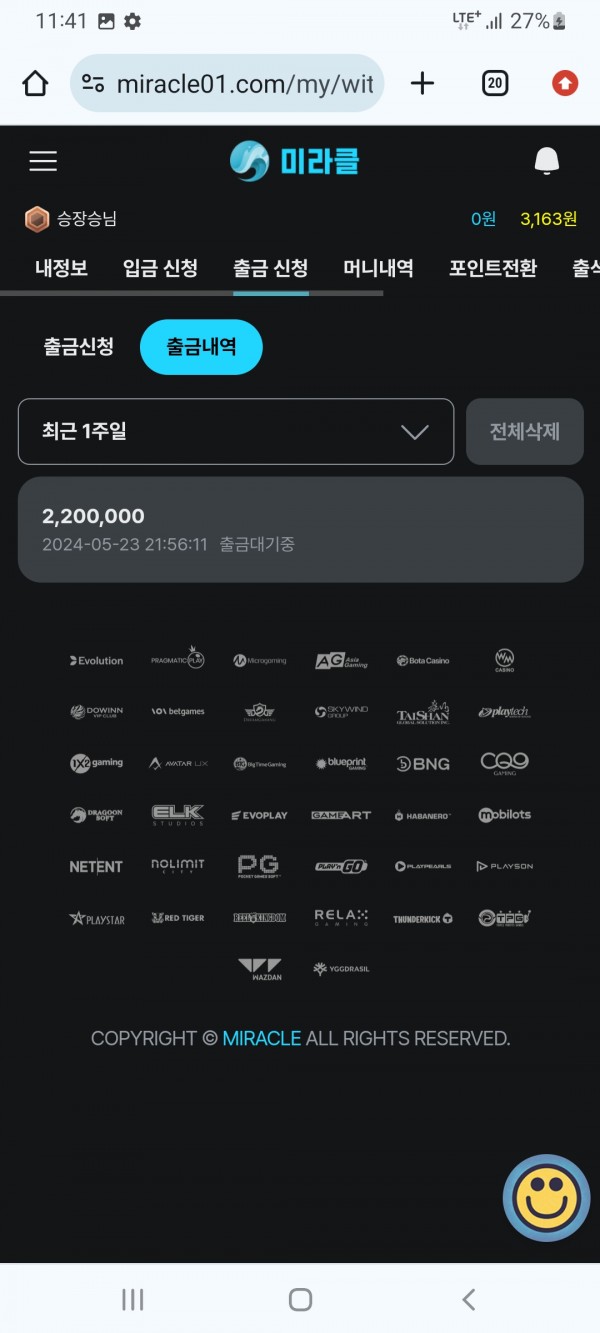This screenshot has height=1333, width=600.
Task: Tap the red browser update icon
Action: tap(565, 84)
